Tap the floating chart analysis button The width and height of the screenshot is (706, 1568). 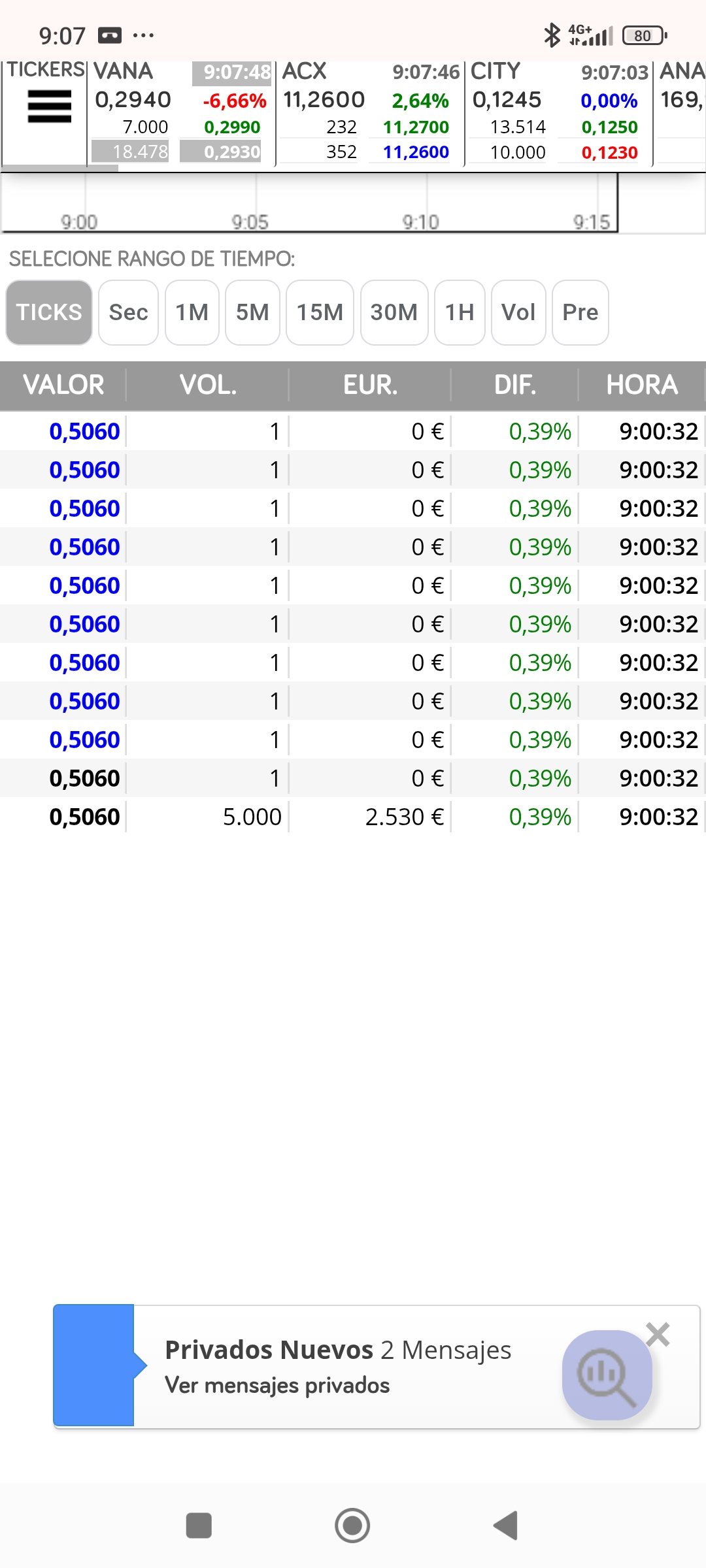tap(607, 1375)
